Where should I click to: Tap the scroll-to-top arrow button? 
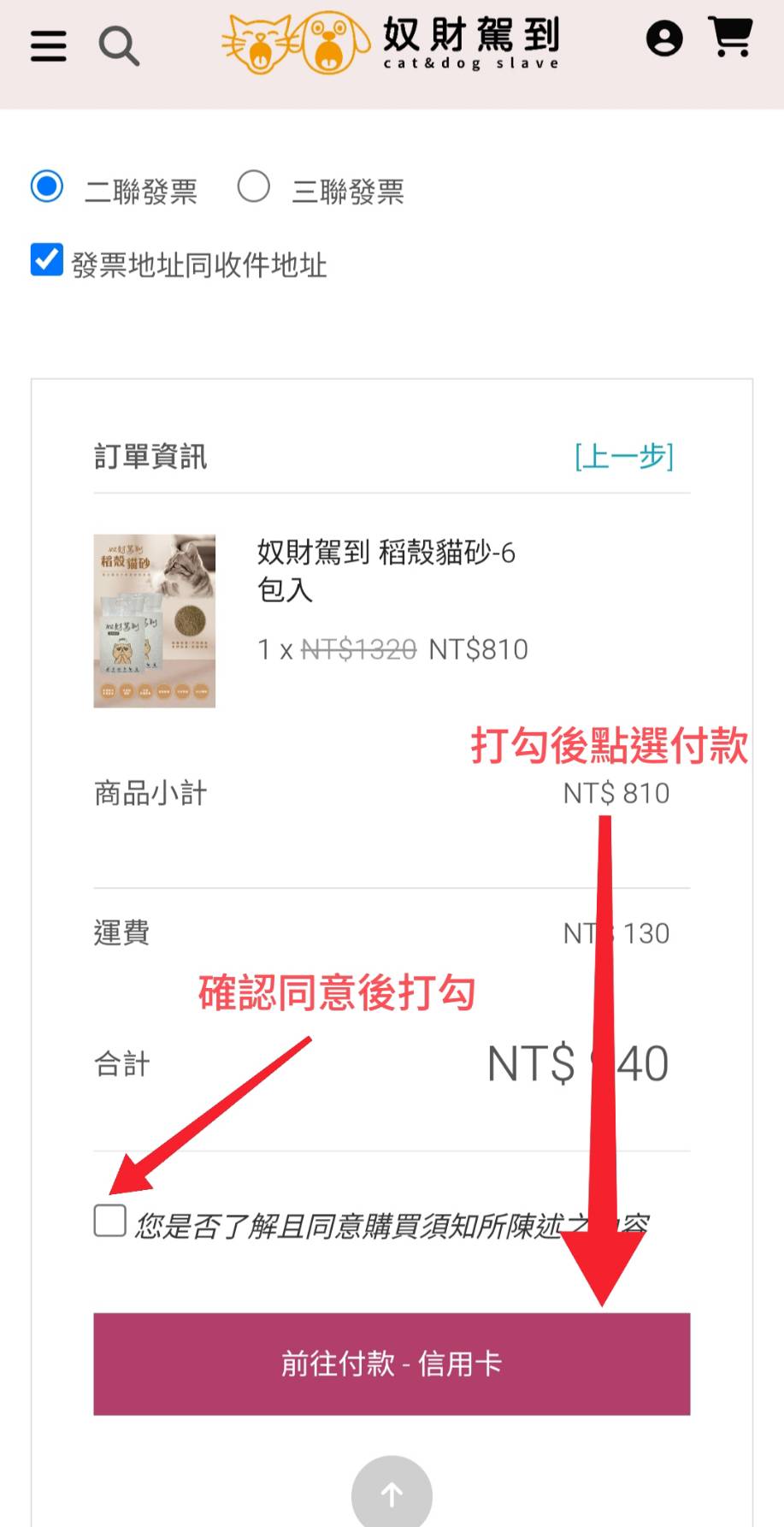point(392,1493)
